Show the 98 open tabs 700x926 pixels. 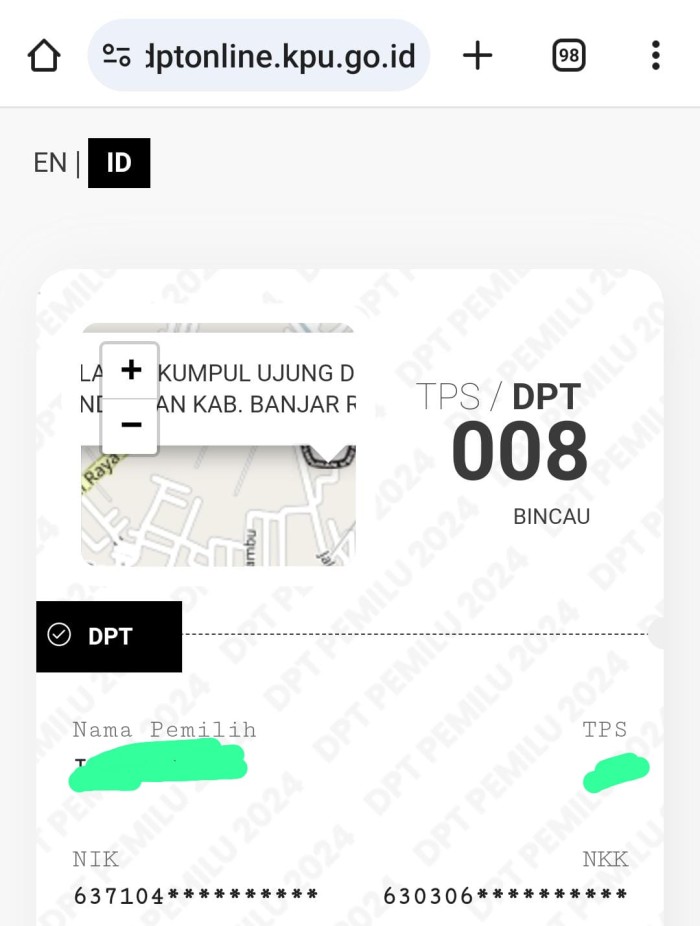[569, 56]
